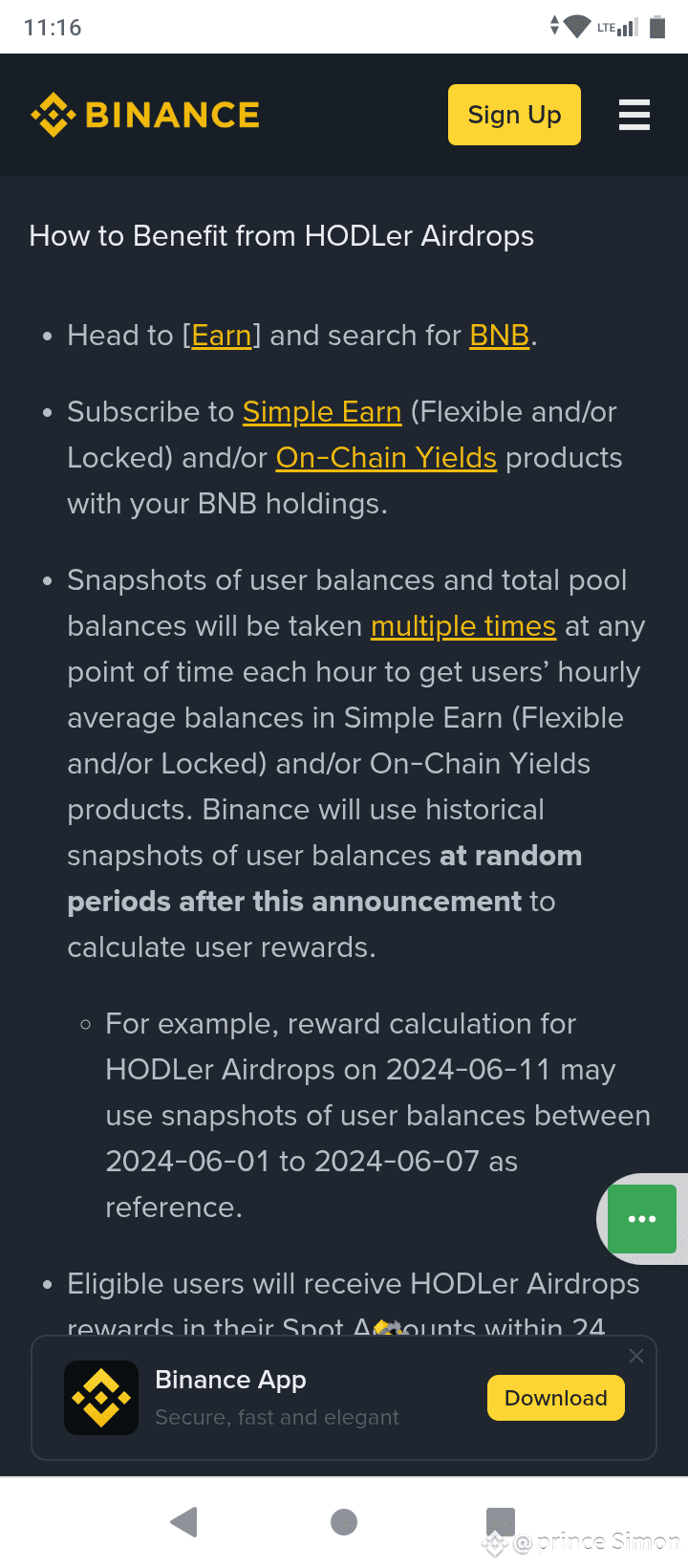Viewport: 688px width, 1568px height.
Task: Open the multiple times link
Action: click(463, 626)
